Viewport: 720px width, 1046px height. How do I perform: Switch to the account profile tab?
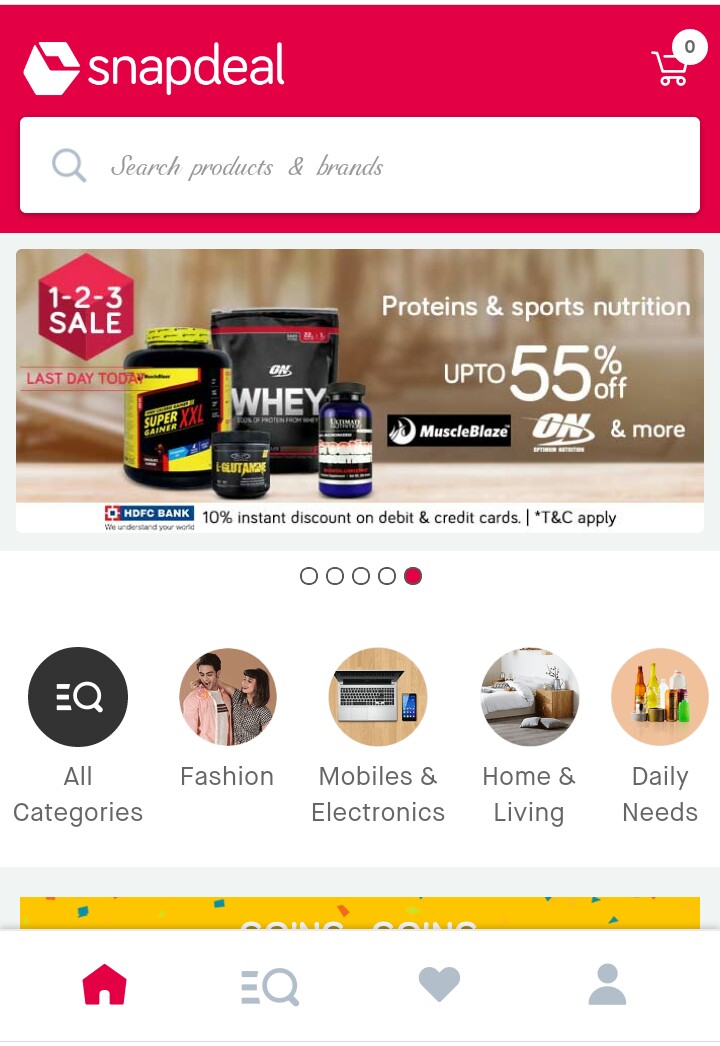[x=607, y=985]
